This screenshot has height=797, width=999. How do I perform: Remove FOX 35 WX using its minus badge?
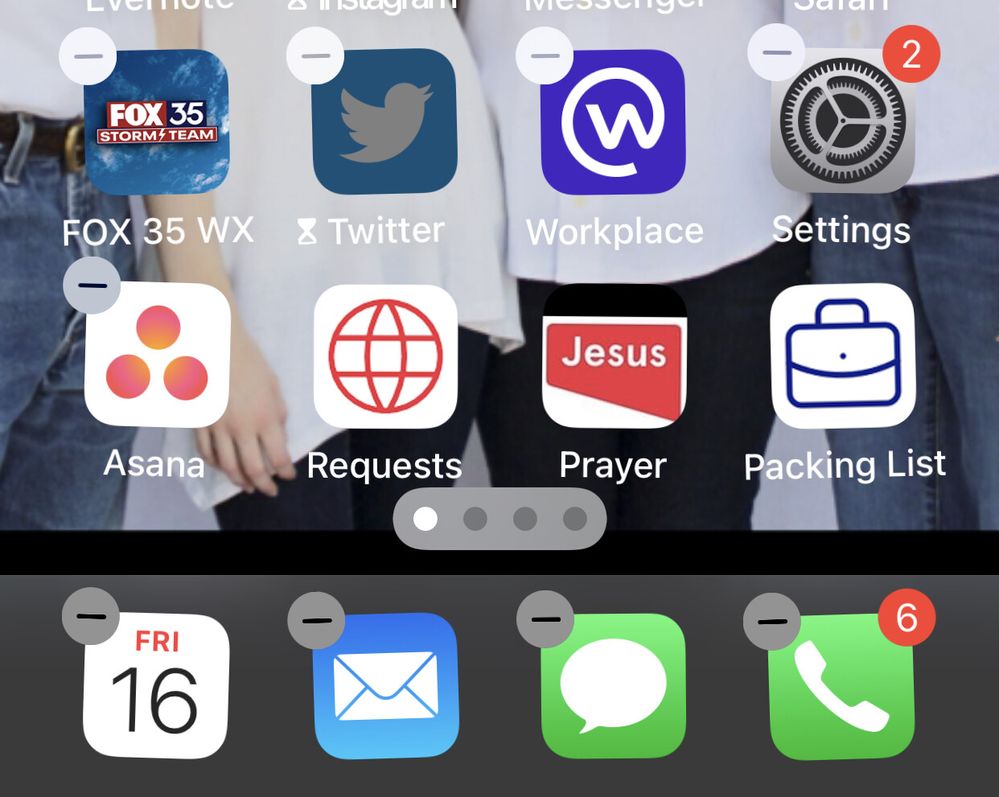88,55
